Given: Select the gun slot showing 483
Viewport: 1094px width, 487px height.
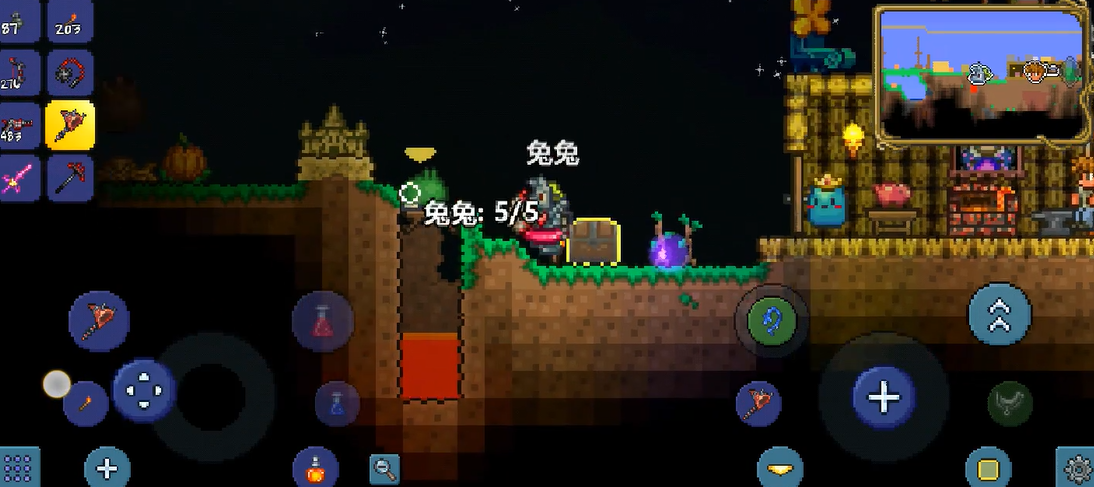Looking at the screenshot, I should coord(19,125).
